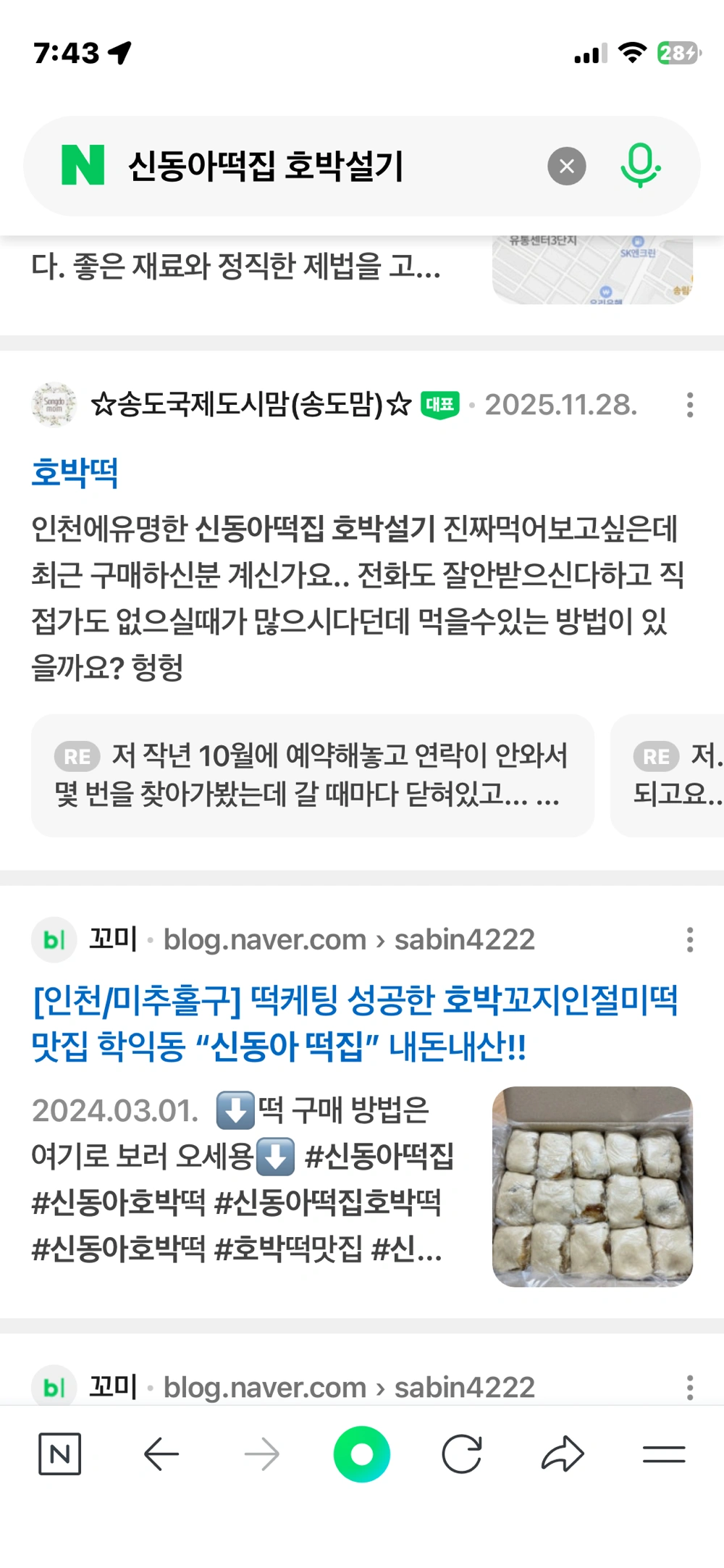Open more options for the 송도맘 post
Screen dimensions: 724x1568
(689, 405)
